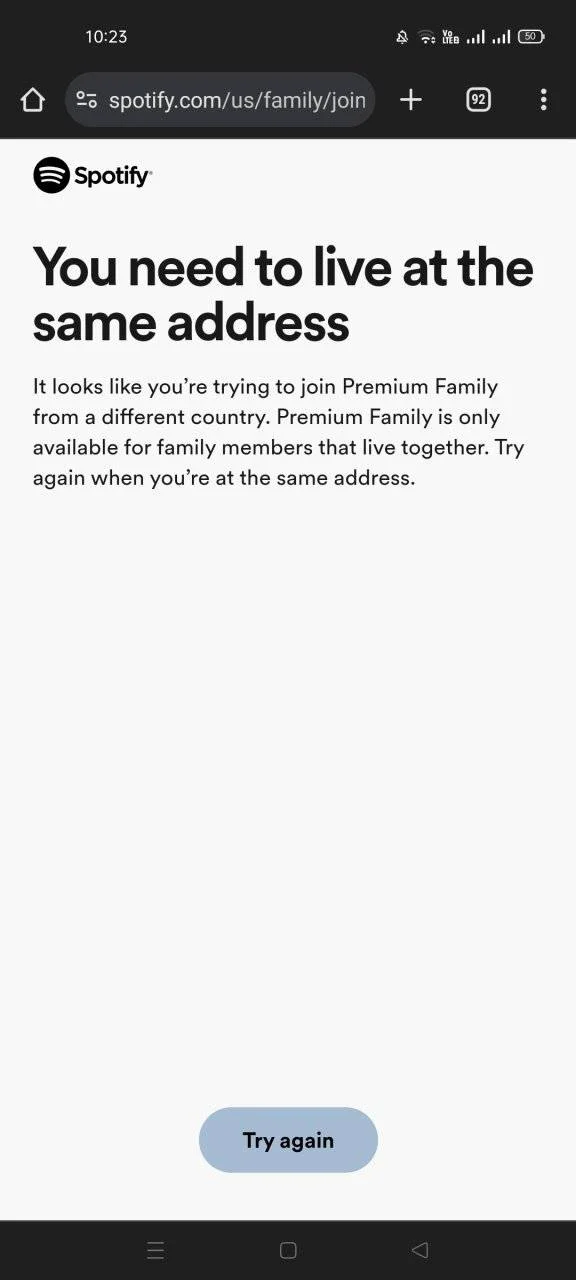
Task: View site info from the address bar icon
Action: pos(87,100)
